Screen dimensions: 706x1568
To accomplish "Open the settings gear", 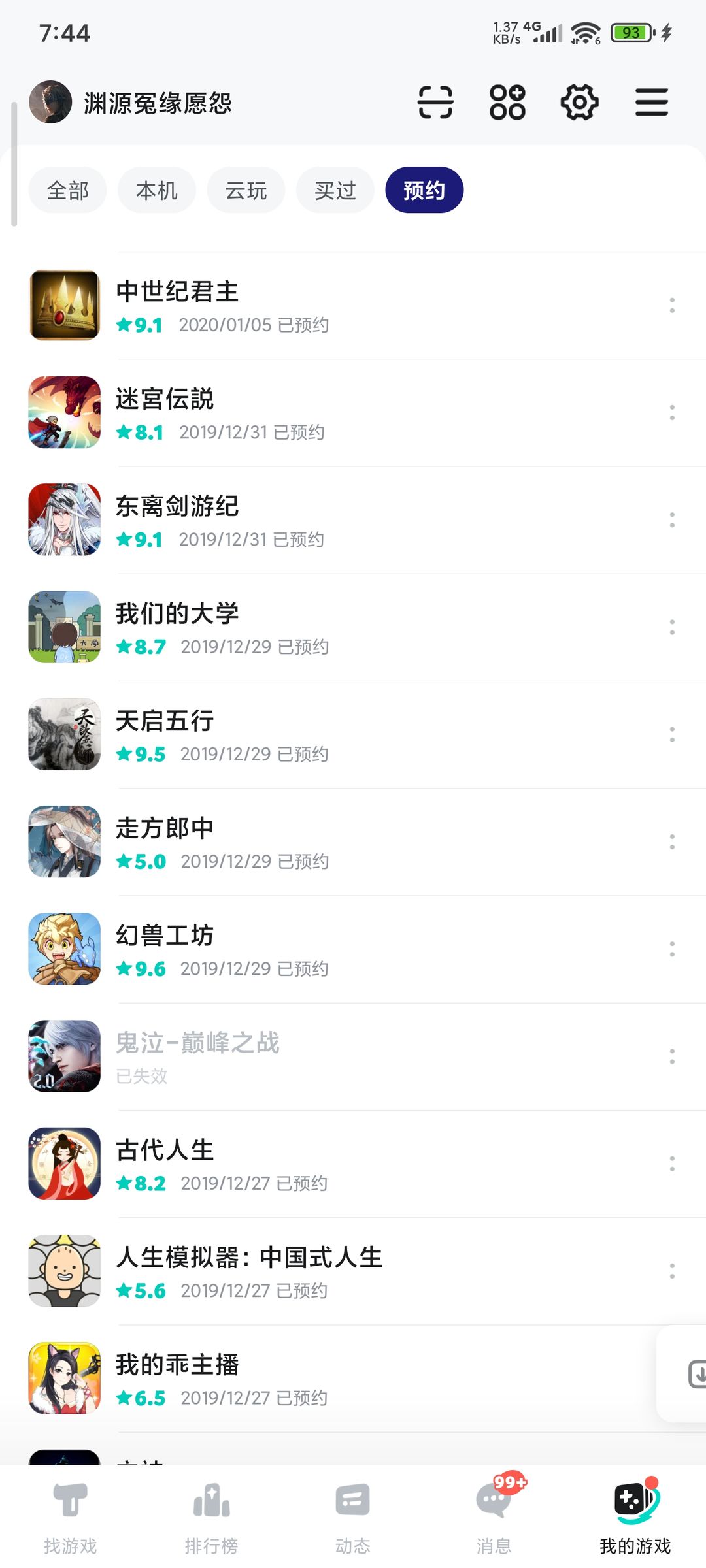I will point(579,103).
